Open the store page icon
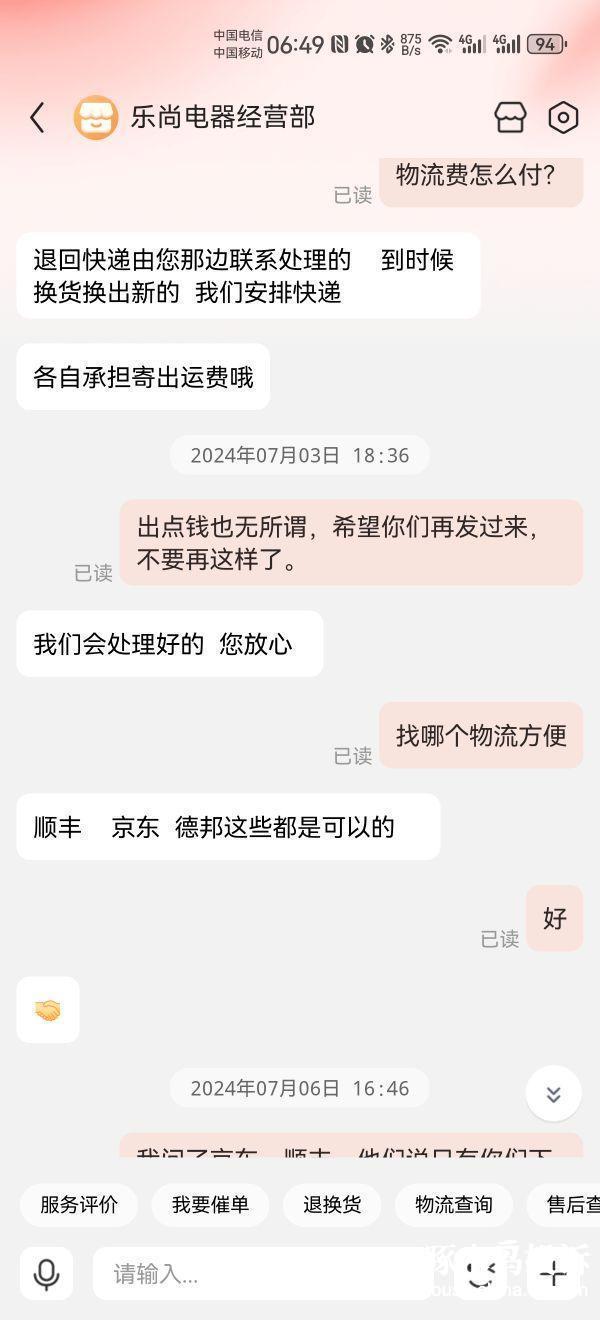This screenshot has height=1320, width=600. coord(510,118)
